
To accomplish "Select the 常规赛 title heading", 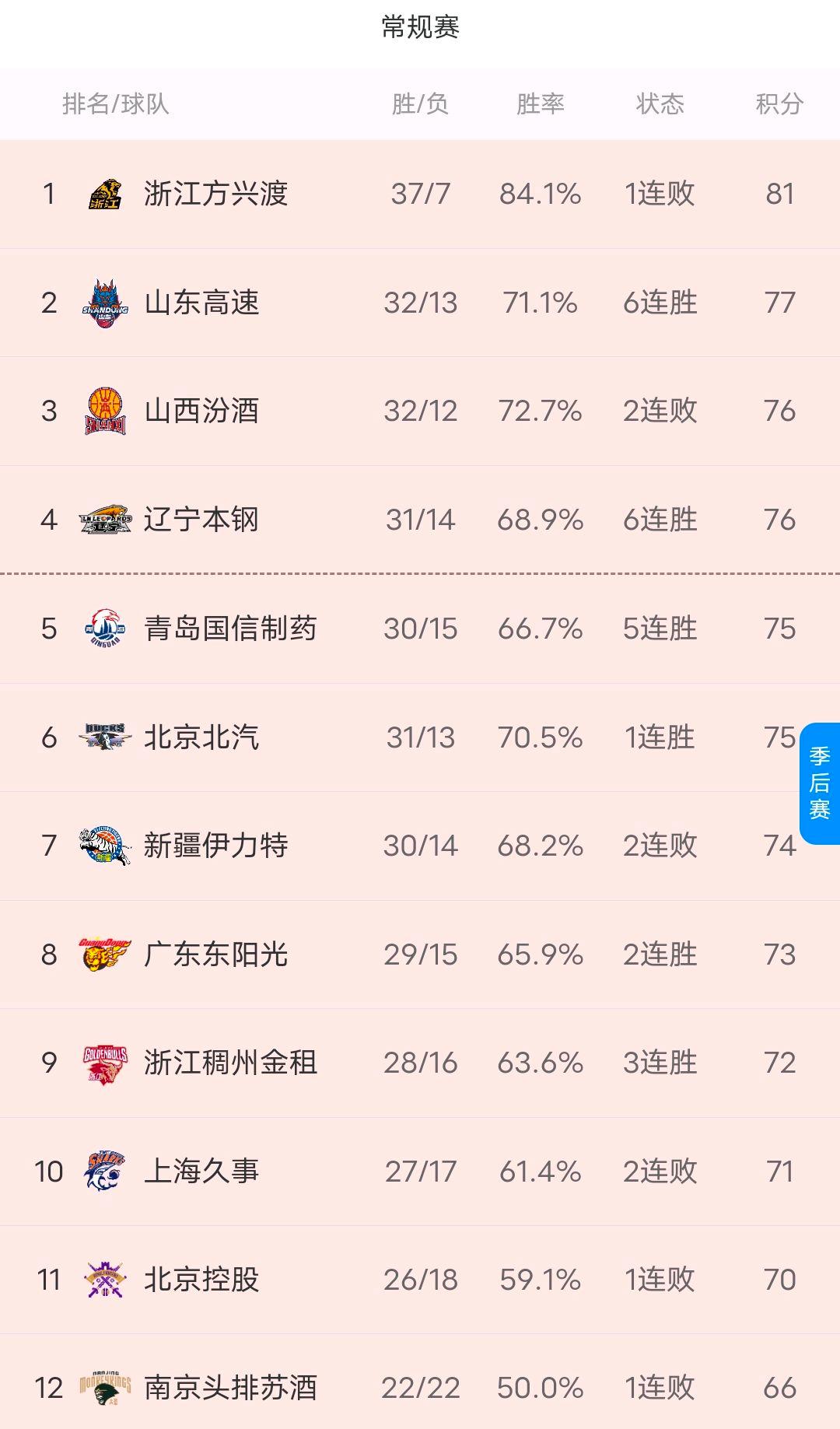I will click(x=420, y=25).
